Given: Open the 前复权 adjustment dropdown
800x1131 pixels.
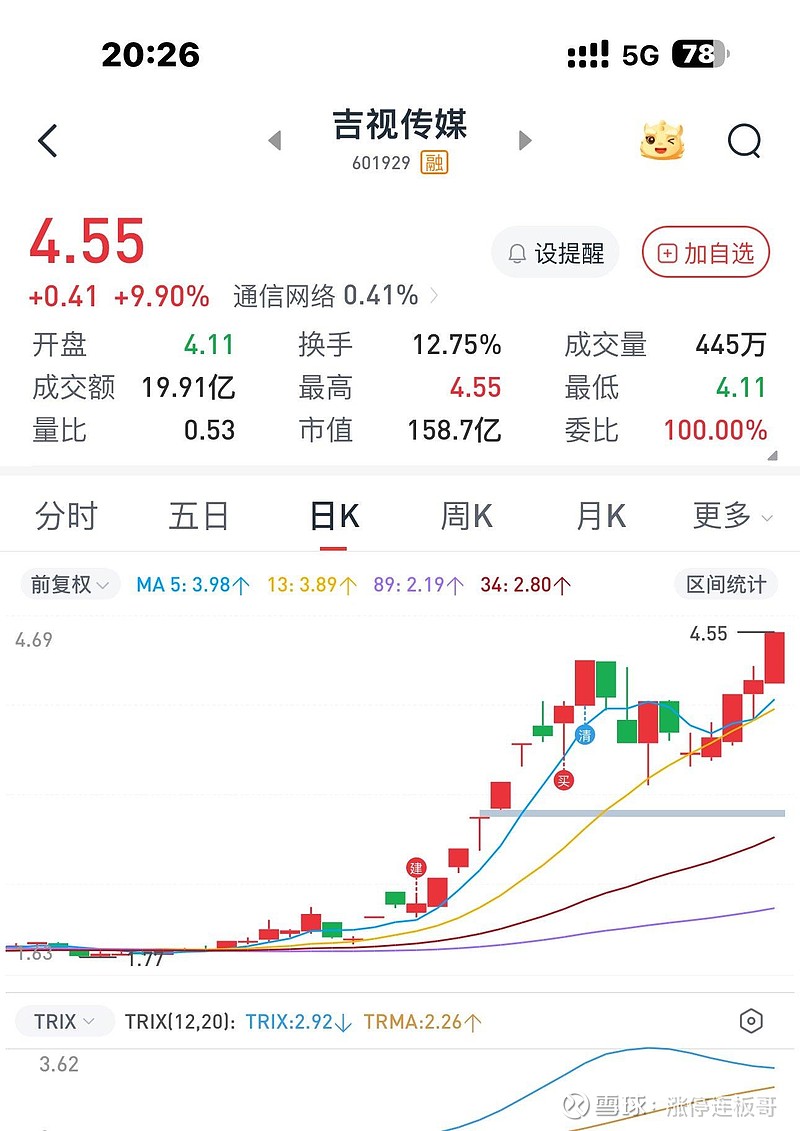Looking at the screenshot, I should 70,585.
